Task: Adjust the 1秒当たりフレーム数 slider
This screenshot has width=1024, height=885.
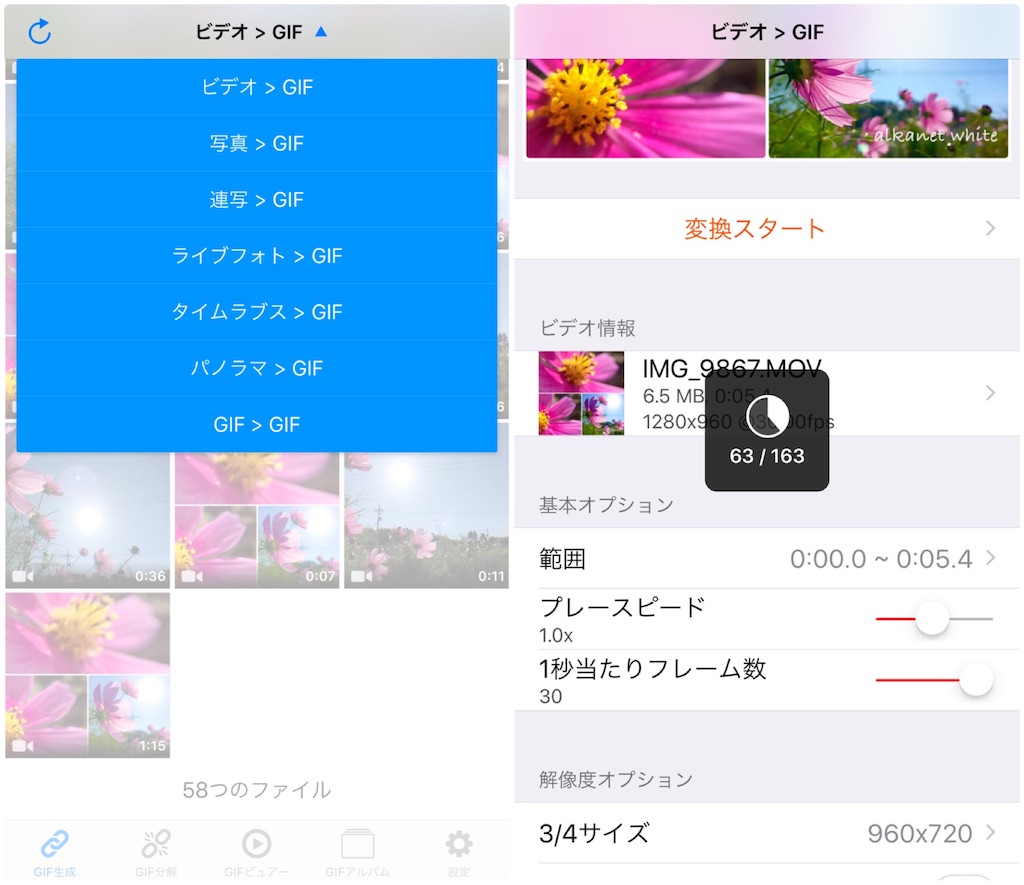Action: [975, 680]
